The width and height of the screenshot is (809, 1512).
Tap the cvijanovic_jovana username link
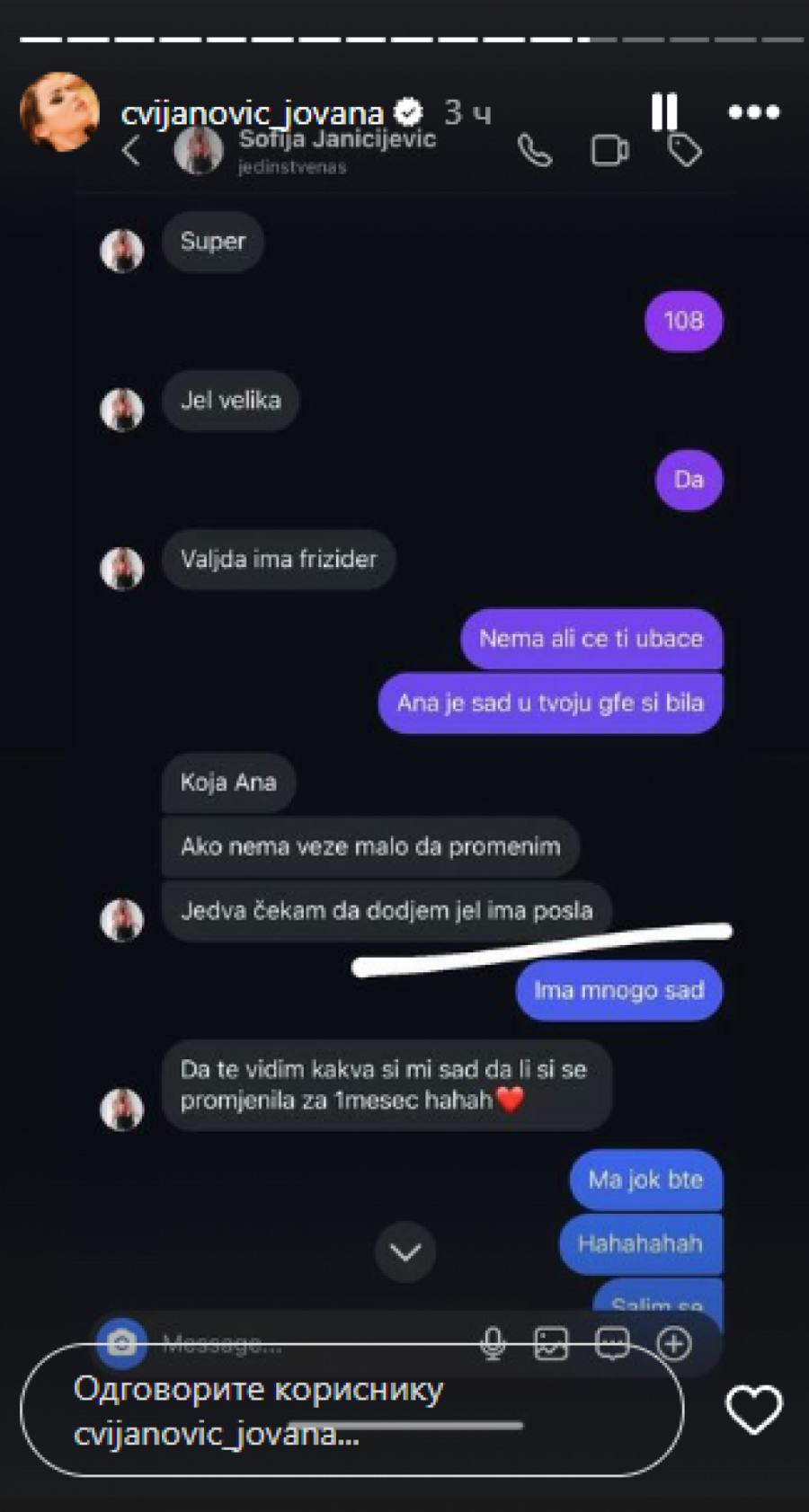(x=252, y=113)
